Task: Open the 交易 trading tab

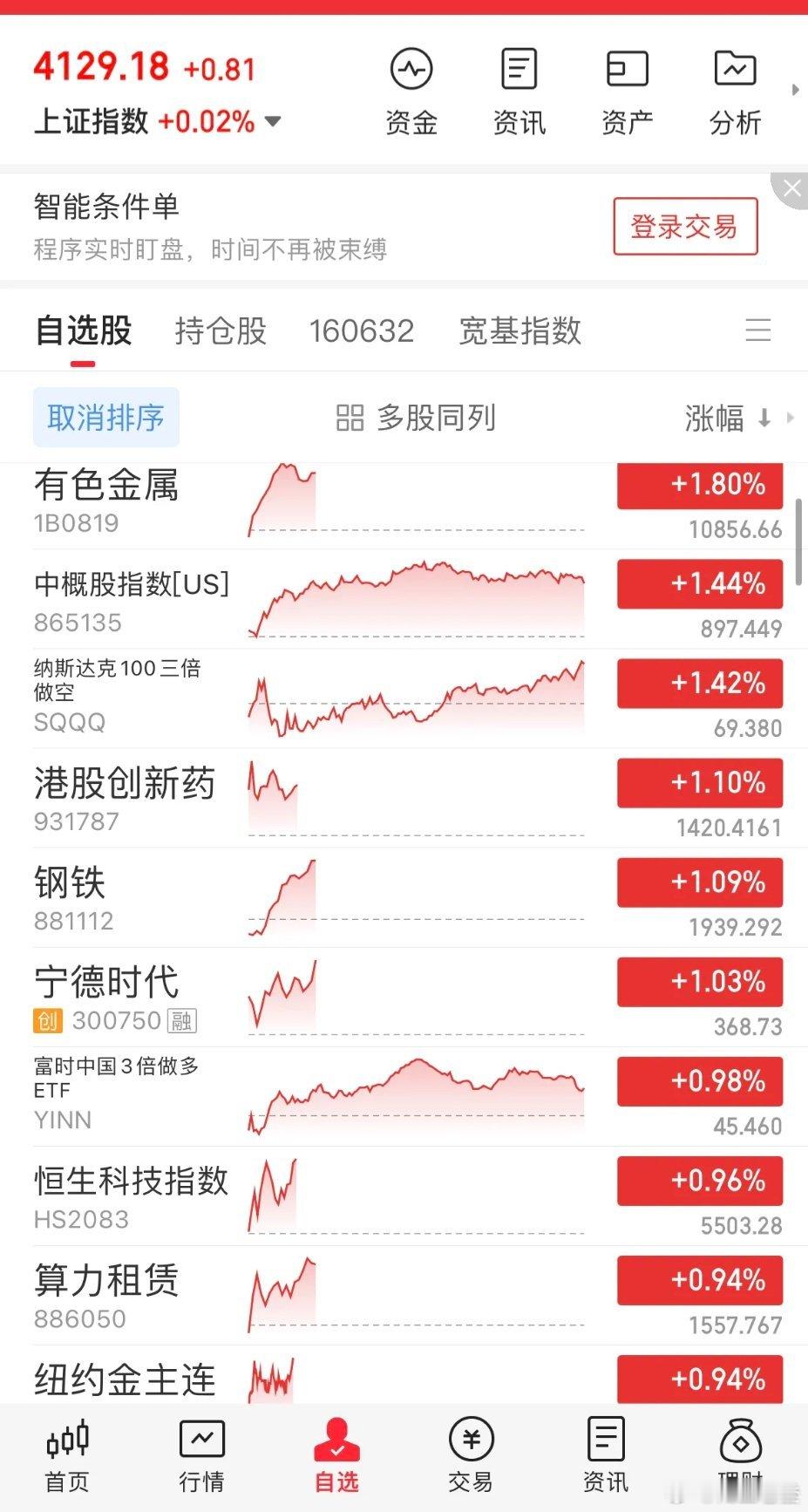Action: point(471,1454)
